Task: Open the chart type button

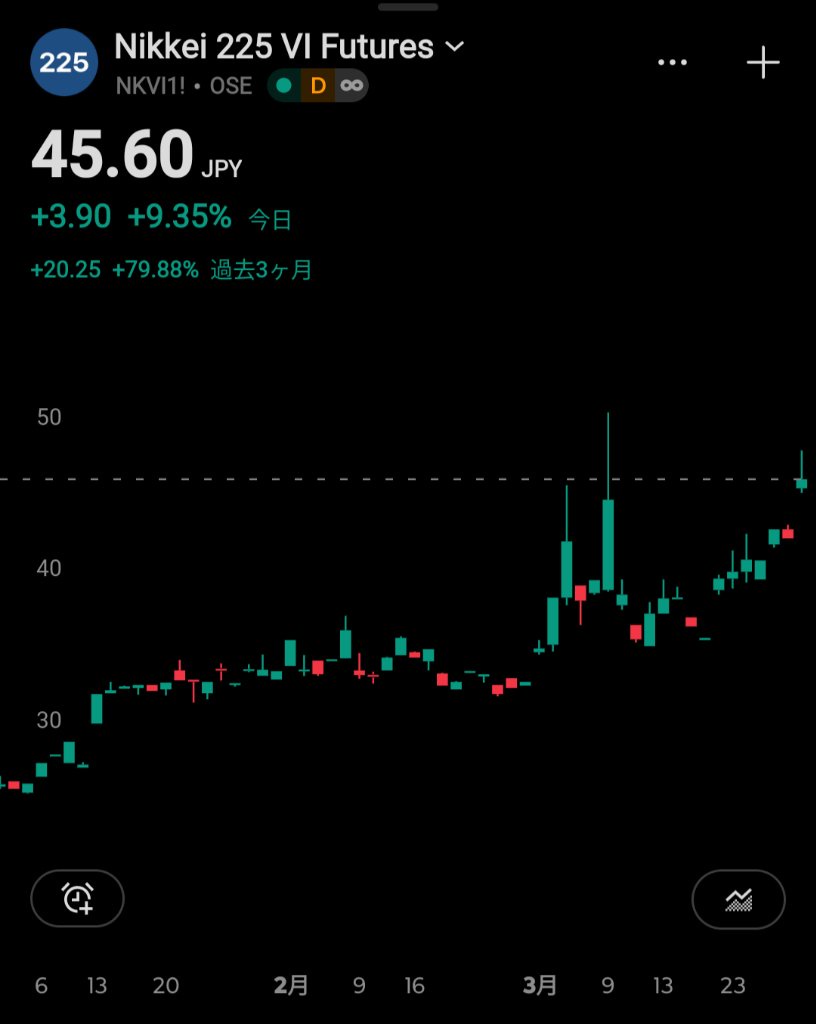Action: coord(738,899)
